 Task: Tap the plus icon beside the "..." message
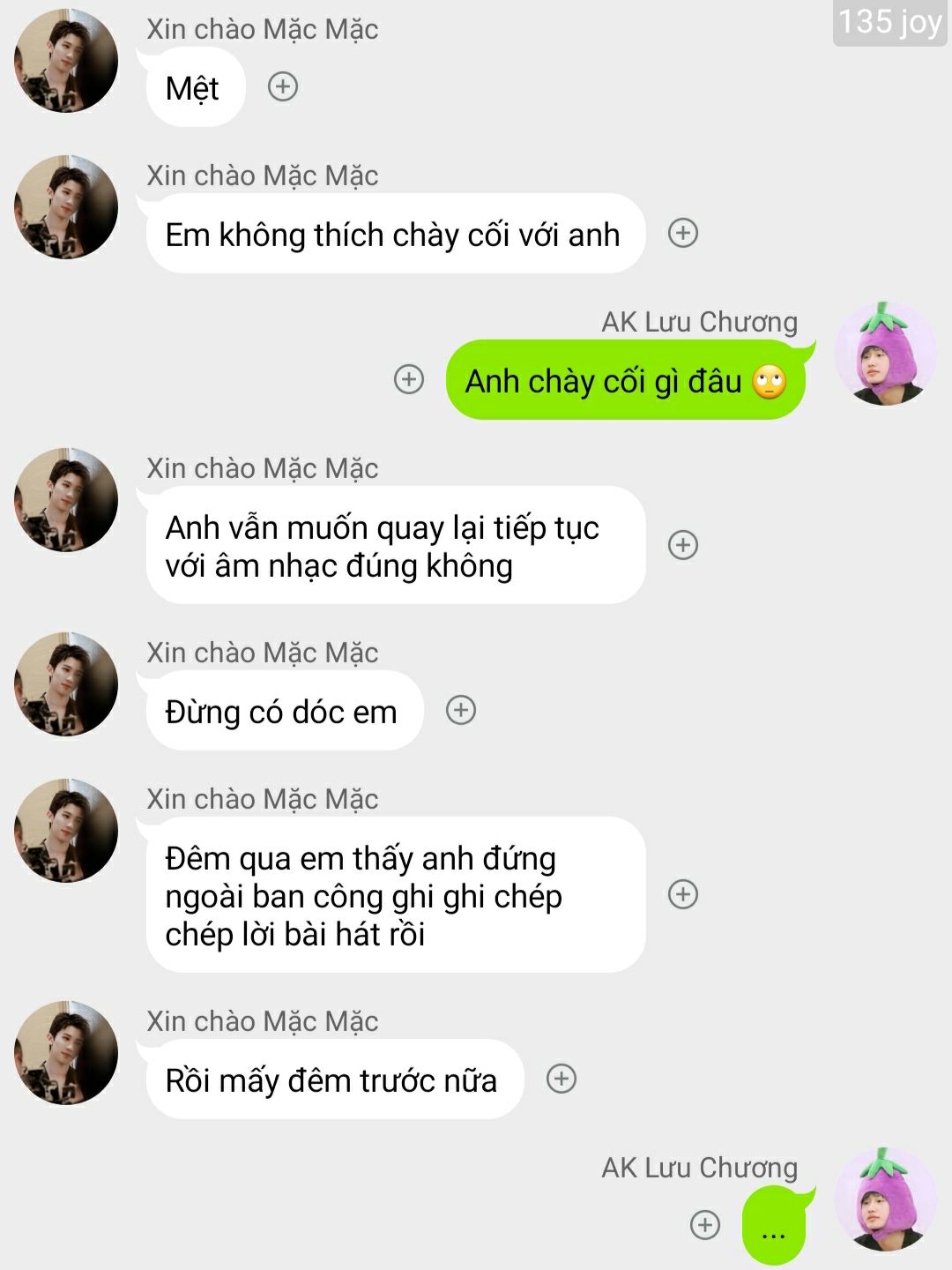pyautogui.click(x=704, y=1225)
